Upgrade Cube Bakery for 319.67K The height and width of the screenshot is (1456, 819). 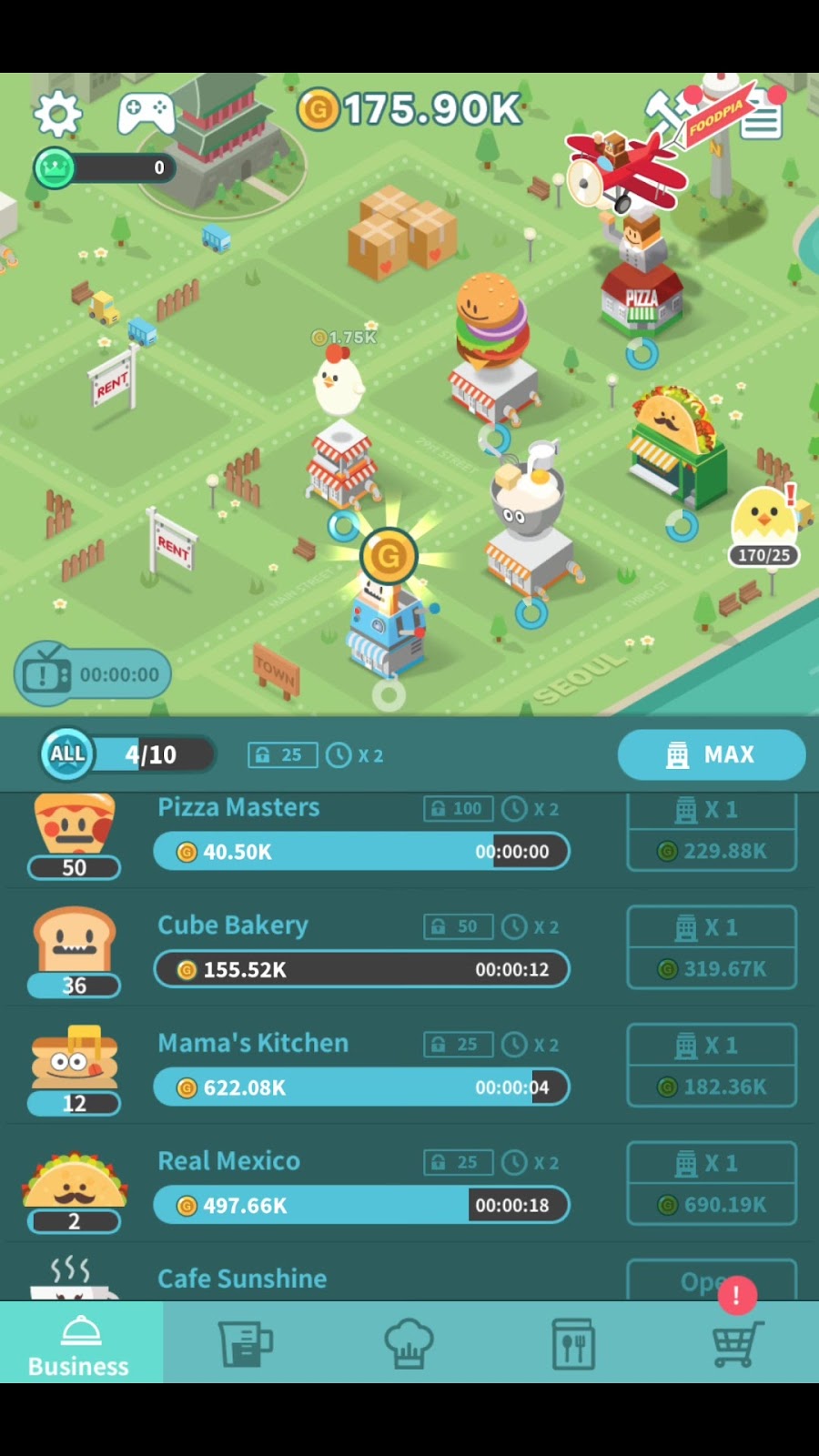pos(712,948)
